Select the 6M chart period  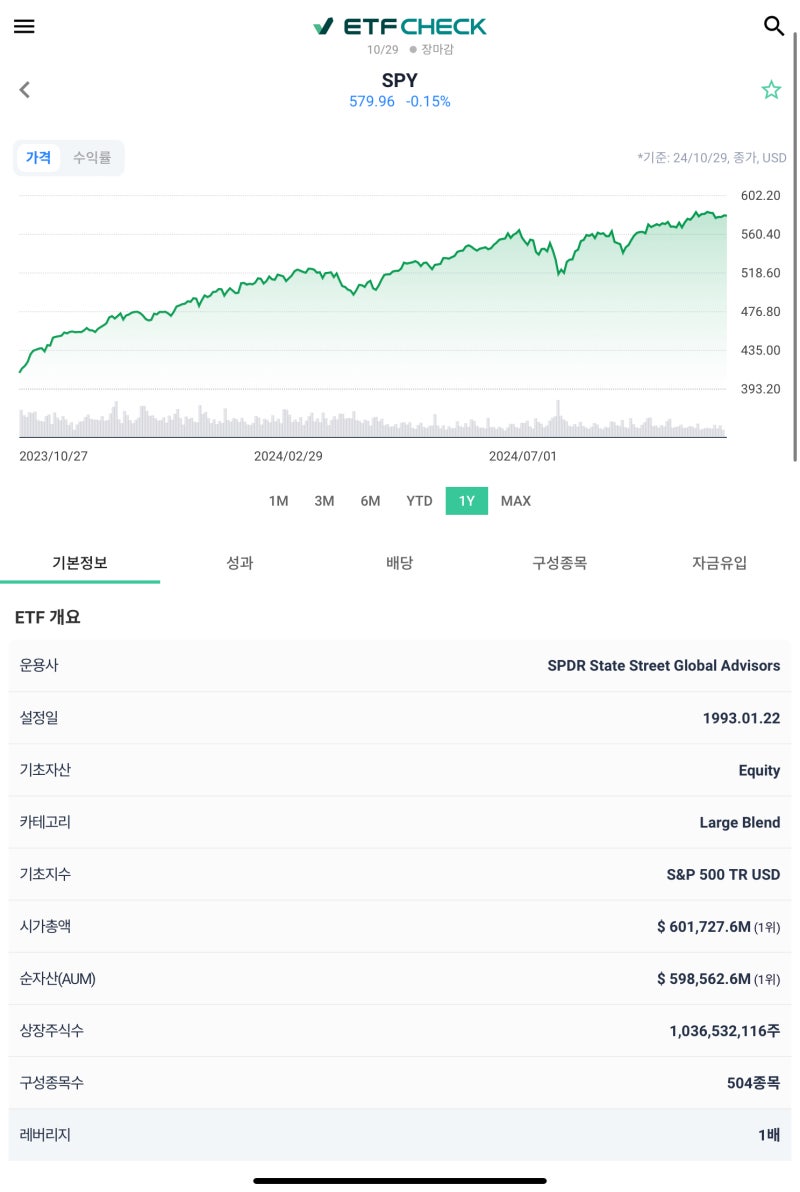click(370, 501)
